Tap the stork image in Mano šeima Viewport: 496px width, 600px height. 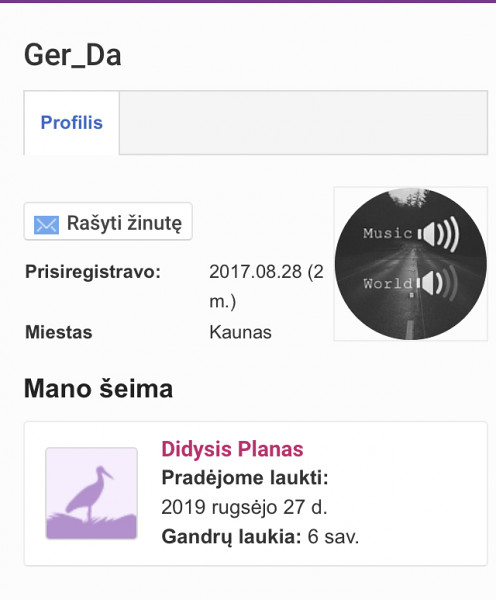91,493
